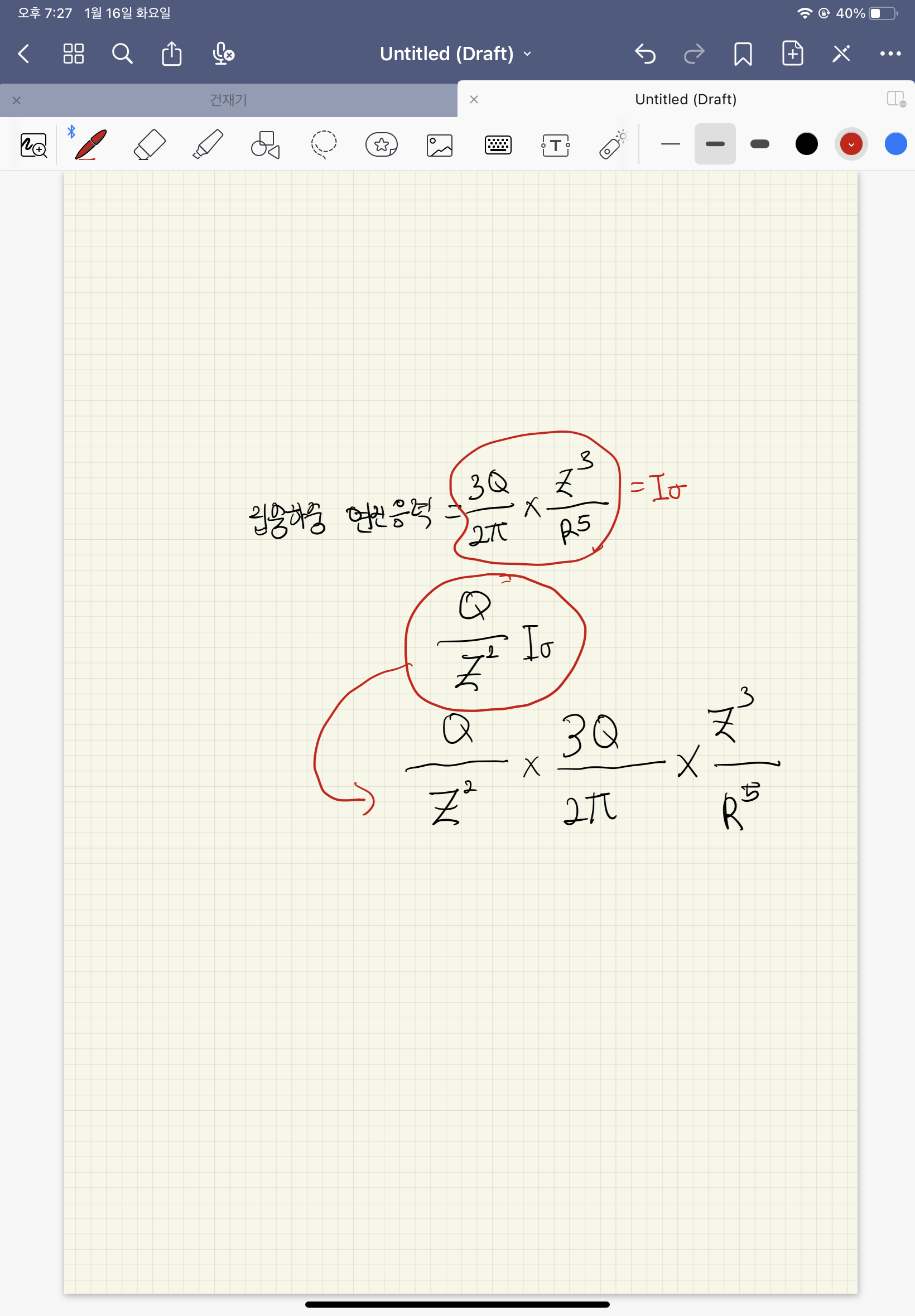Add a new page
The image size is (915, 1316).
(792, 54)
